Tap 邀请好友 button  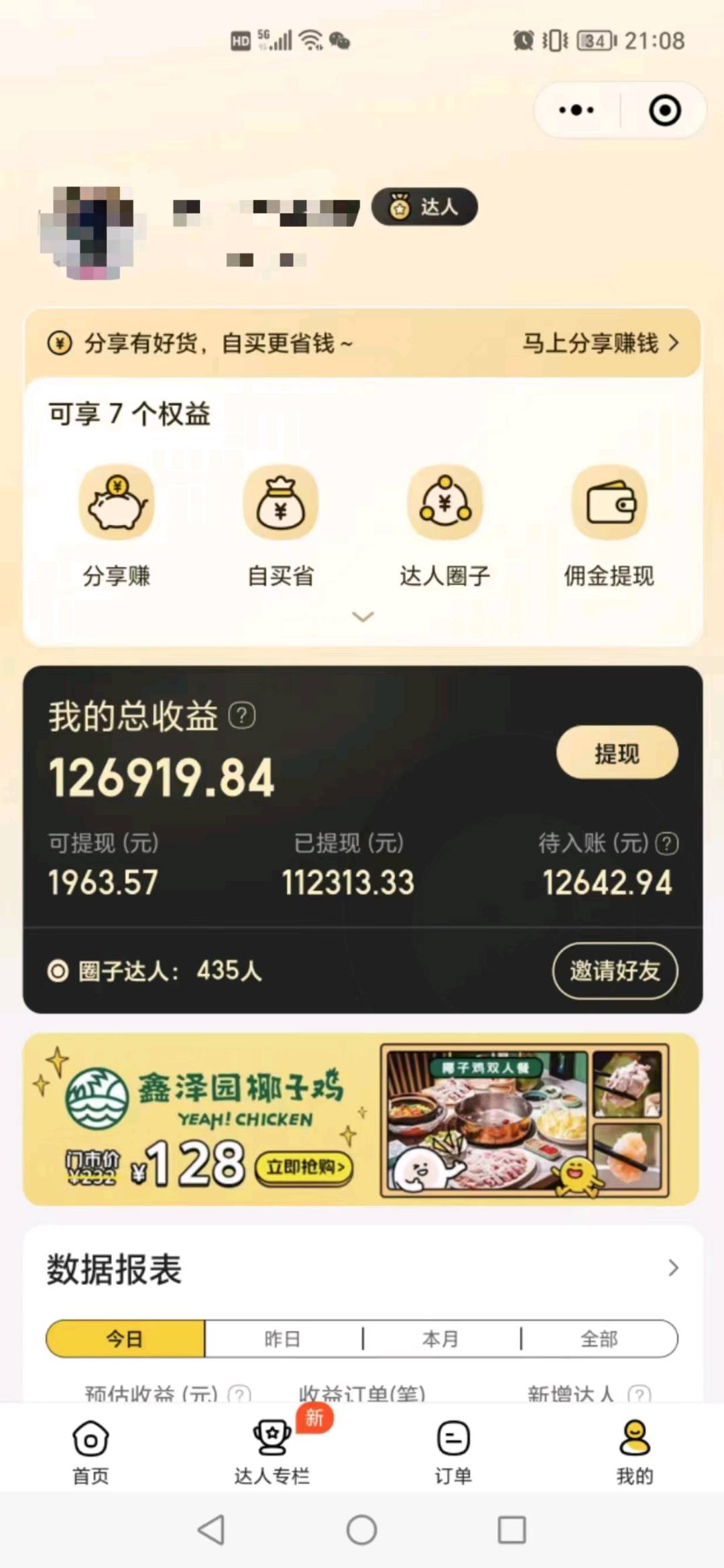(x=615, y=971)
